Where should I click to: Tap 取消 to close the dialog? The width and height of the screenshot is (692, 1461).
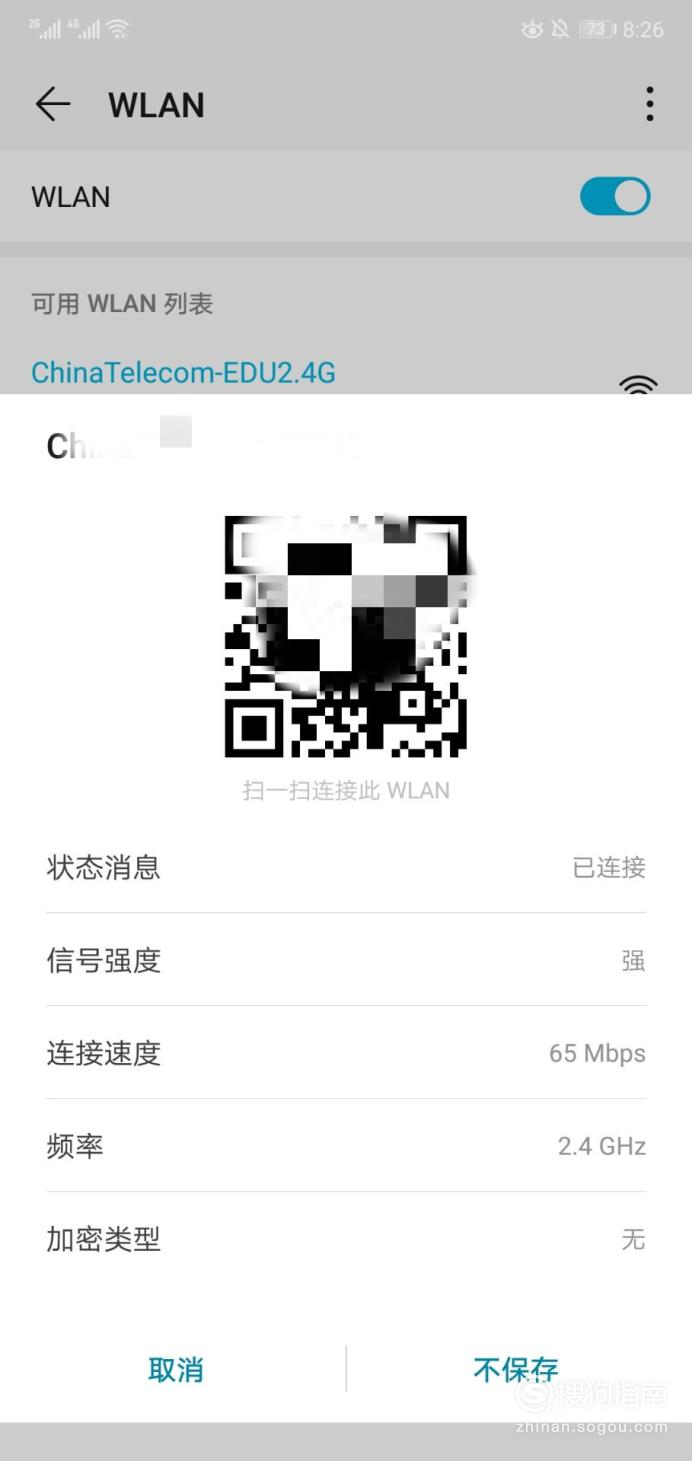pos(175,1369)
